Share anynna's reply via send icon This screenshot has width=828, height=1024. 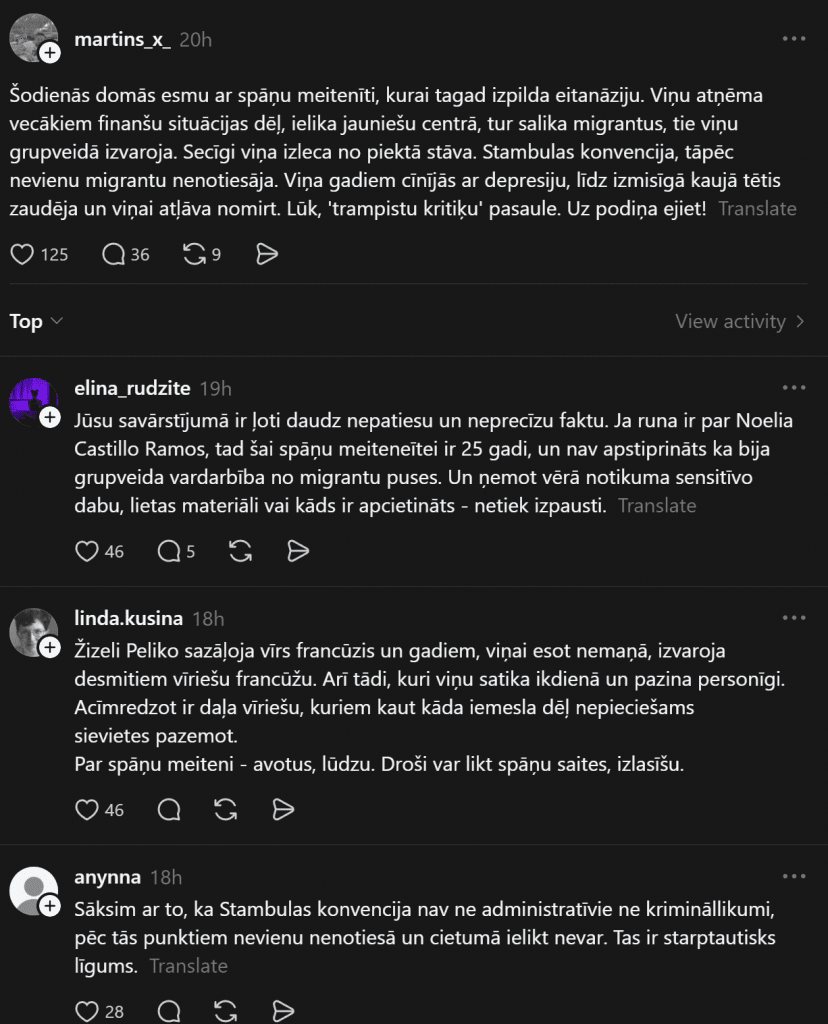[x=283, y=1011]
